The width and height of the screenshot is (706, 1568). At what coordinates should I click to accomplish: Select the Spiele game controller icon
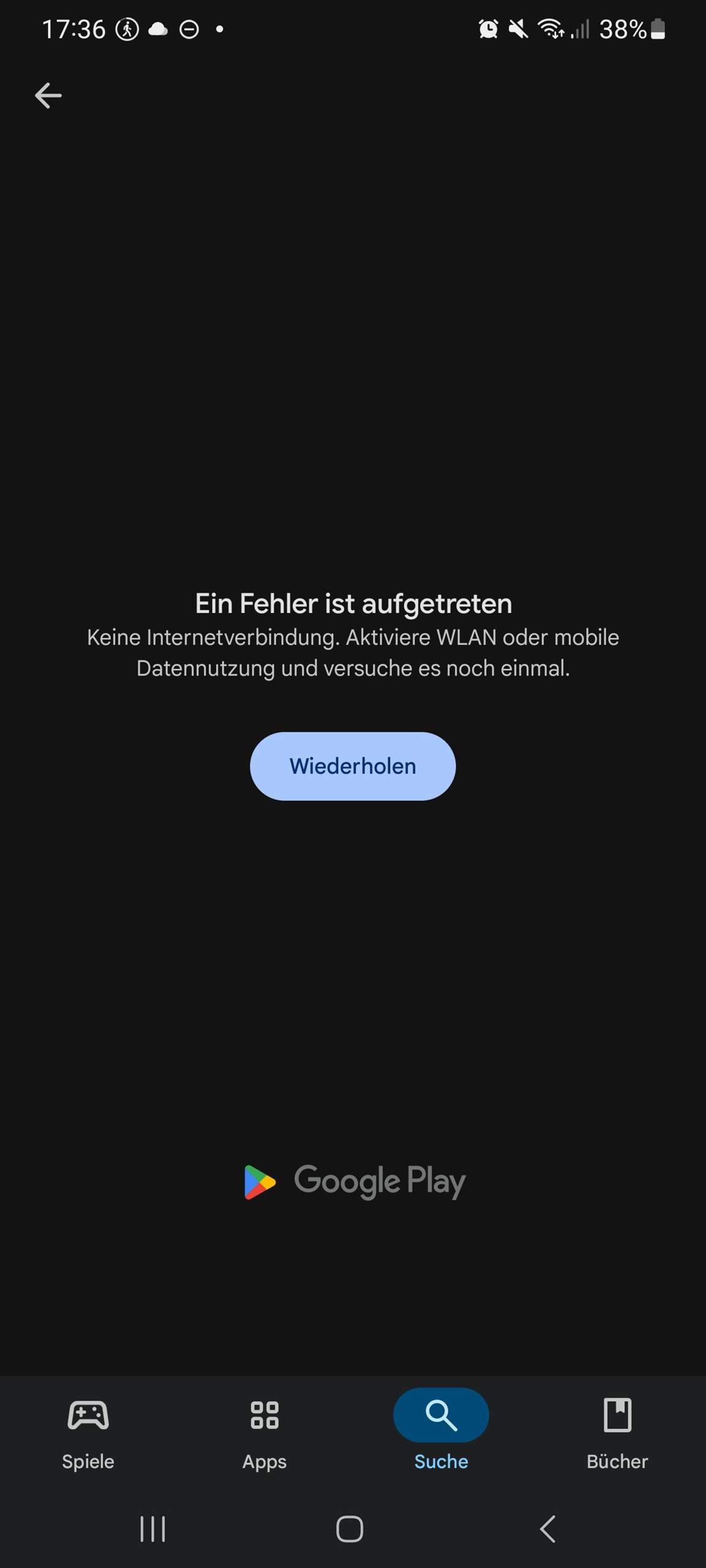pyautogui.click(x=87, y=1414)
